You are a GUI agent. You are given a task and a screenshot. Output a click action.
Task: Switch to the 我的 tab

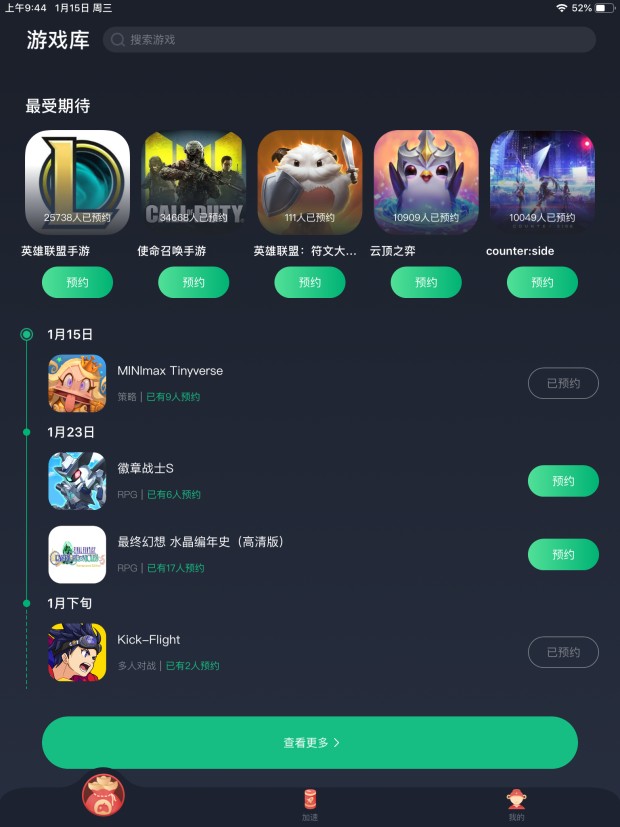coord(516,803)
